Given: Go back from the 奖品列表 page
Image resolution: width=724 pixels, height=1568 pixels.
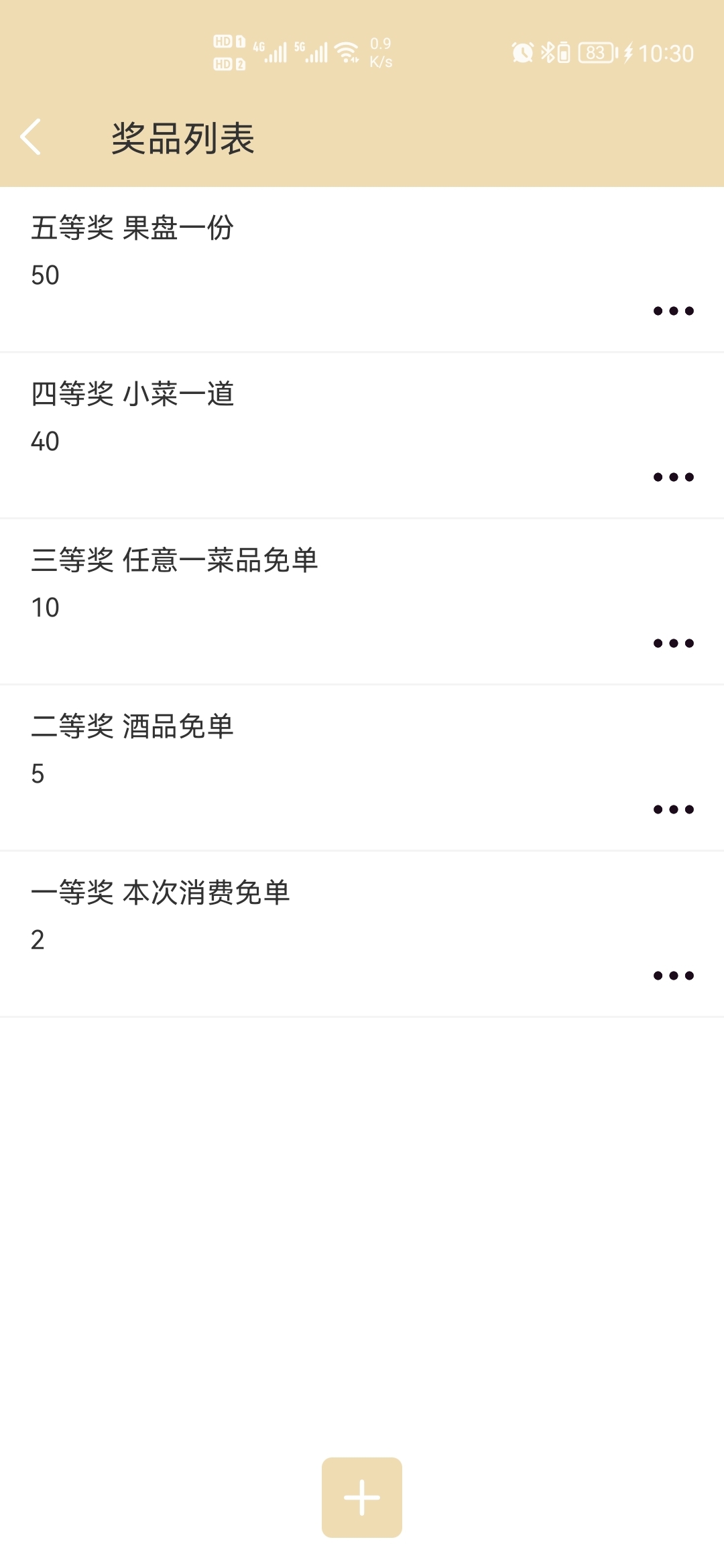Looking at the screenshot, I should [x=31, y=137].
